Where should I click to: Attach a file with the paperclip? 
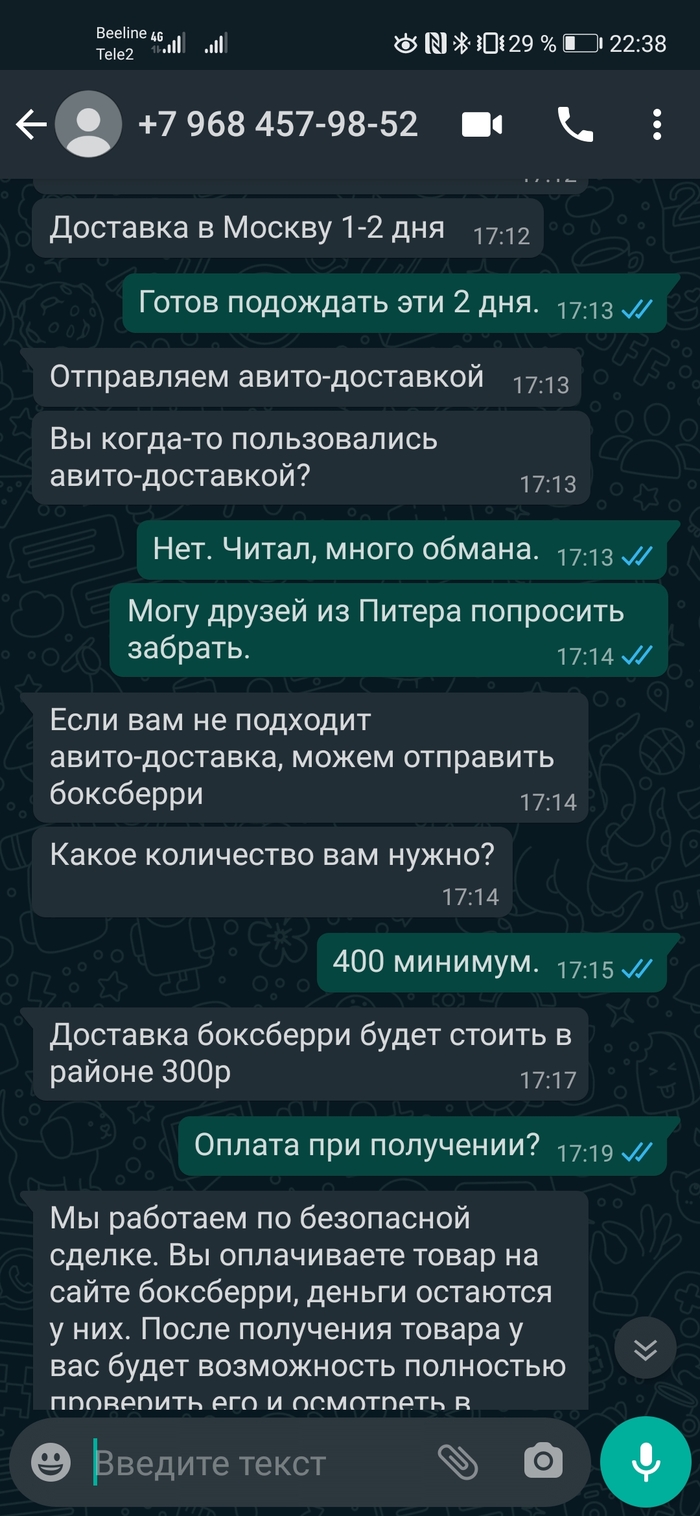pyautogui.click(x=458, y=1463)
